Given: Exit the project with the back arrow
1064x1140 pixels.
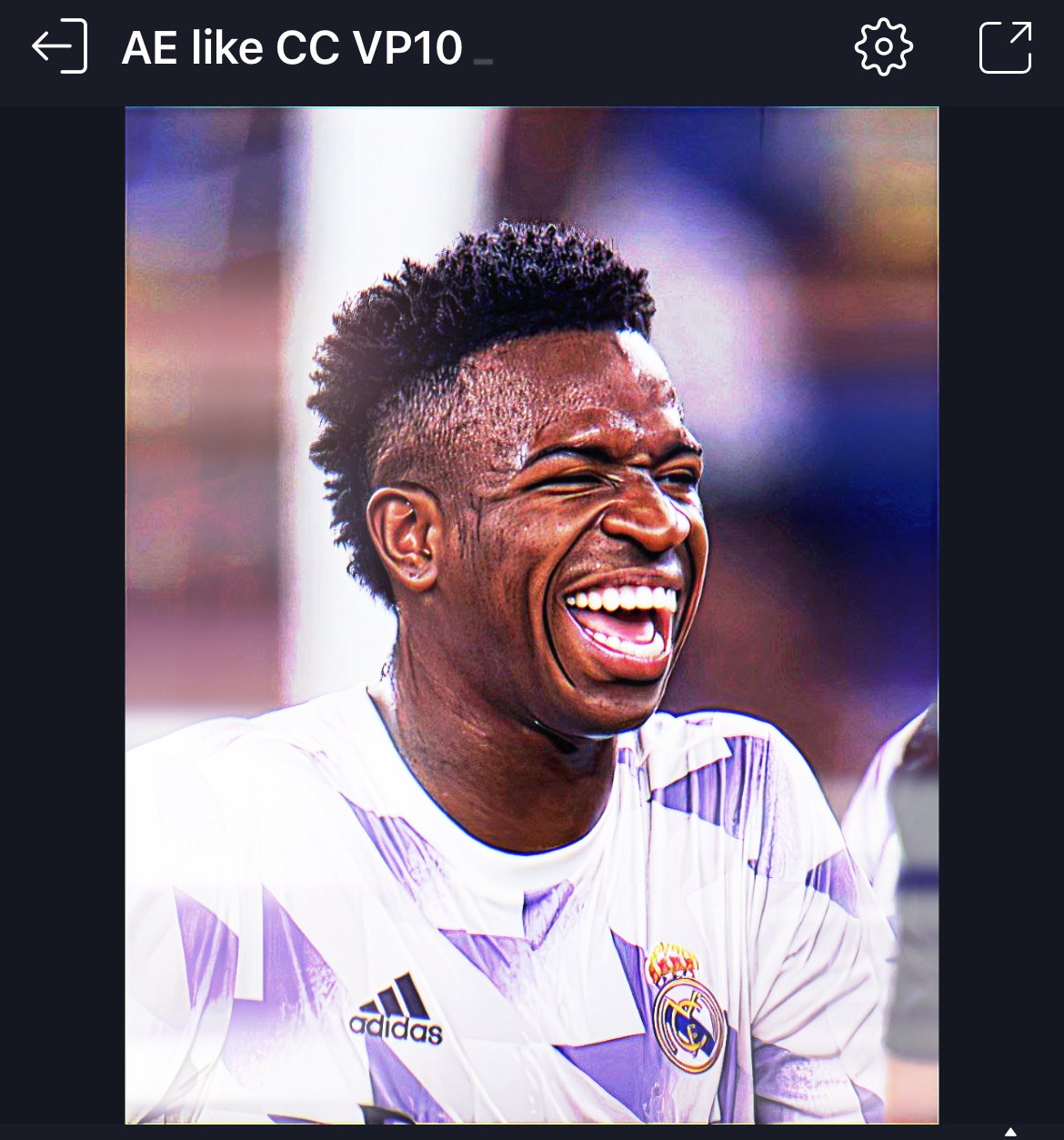Looking at the screenshot, I should click(60, 46).
